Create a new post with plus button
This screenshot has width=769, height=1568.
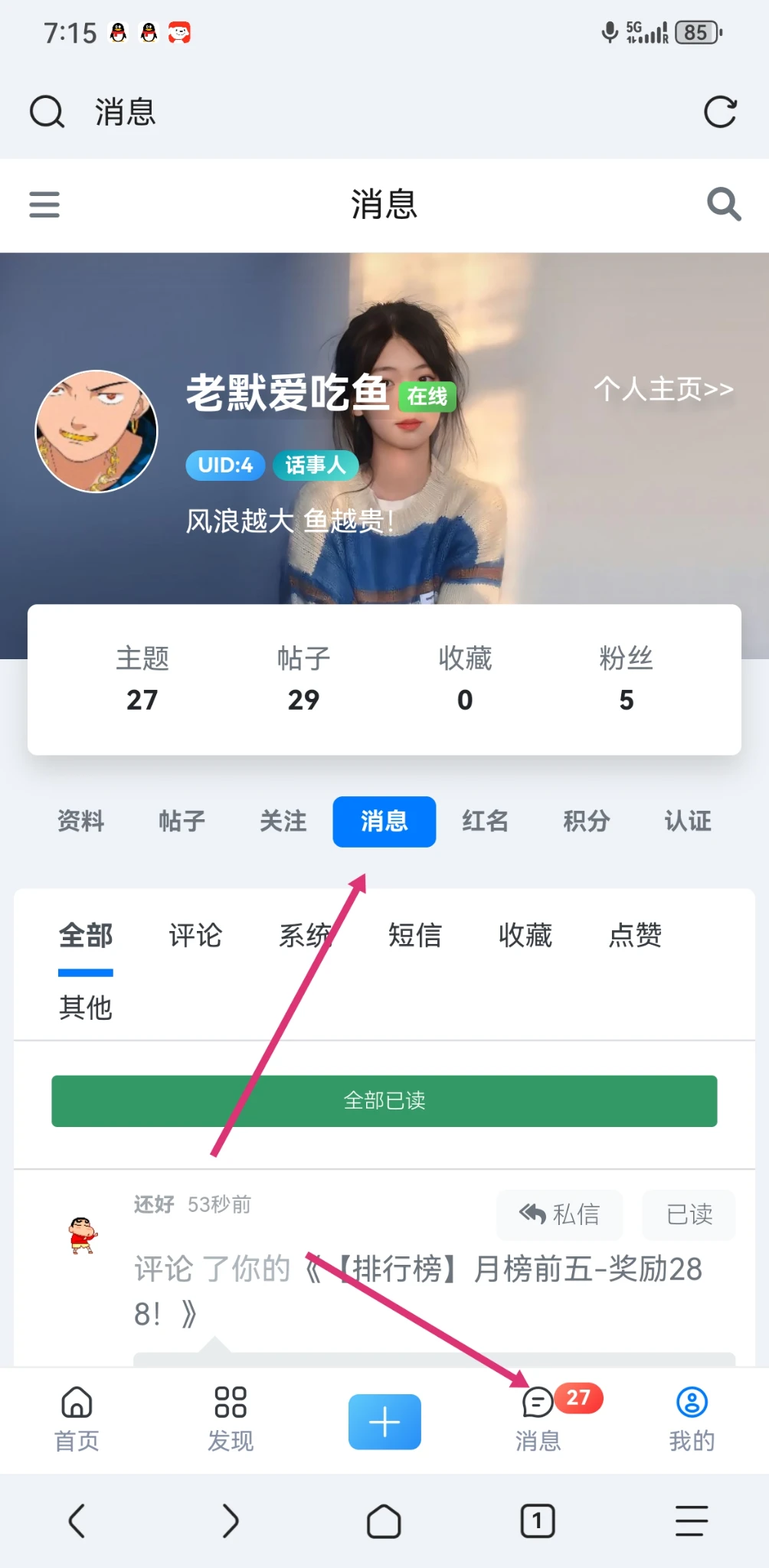pos(384,1422)
